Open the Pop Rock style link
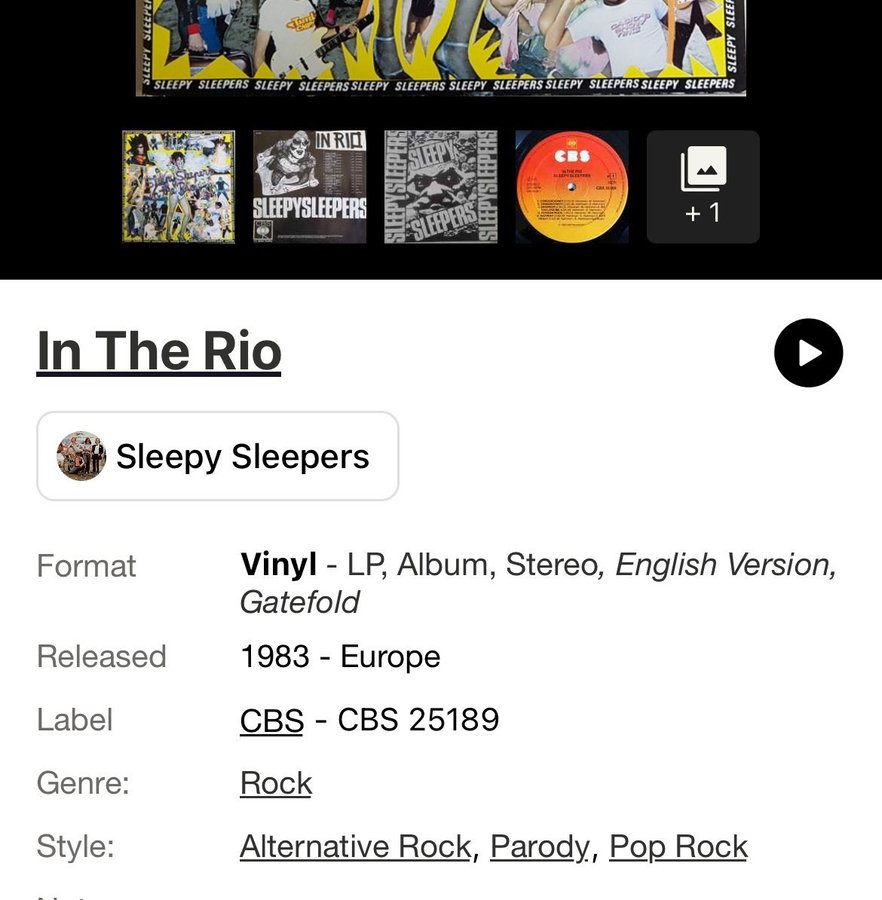Image resolution: width=882 pixels, height=900 pixels. 678,847
